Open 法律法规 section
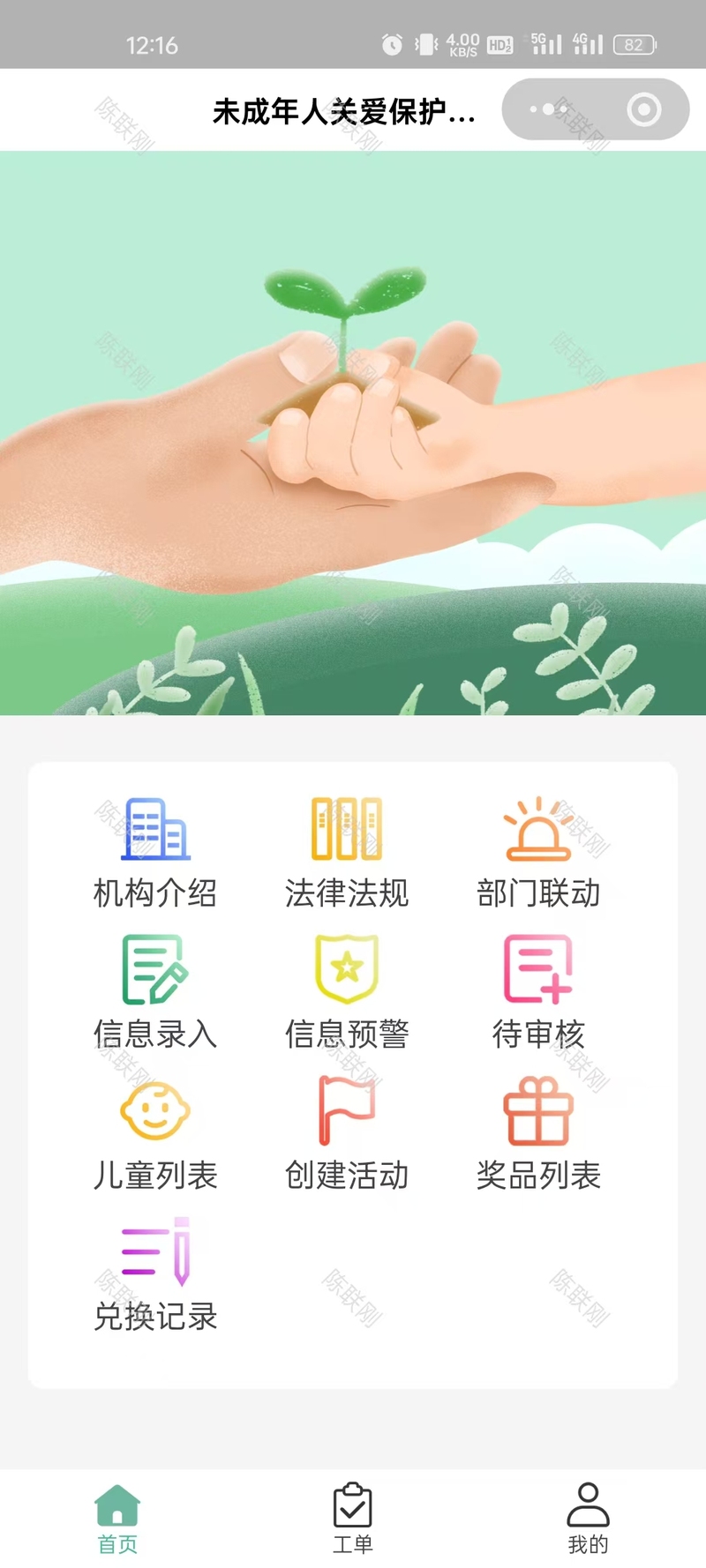 347,851
